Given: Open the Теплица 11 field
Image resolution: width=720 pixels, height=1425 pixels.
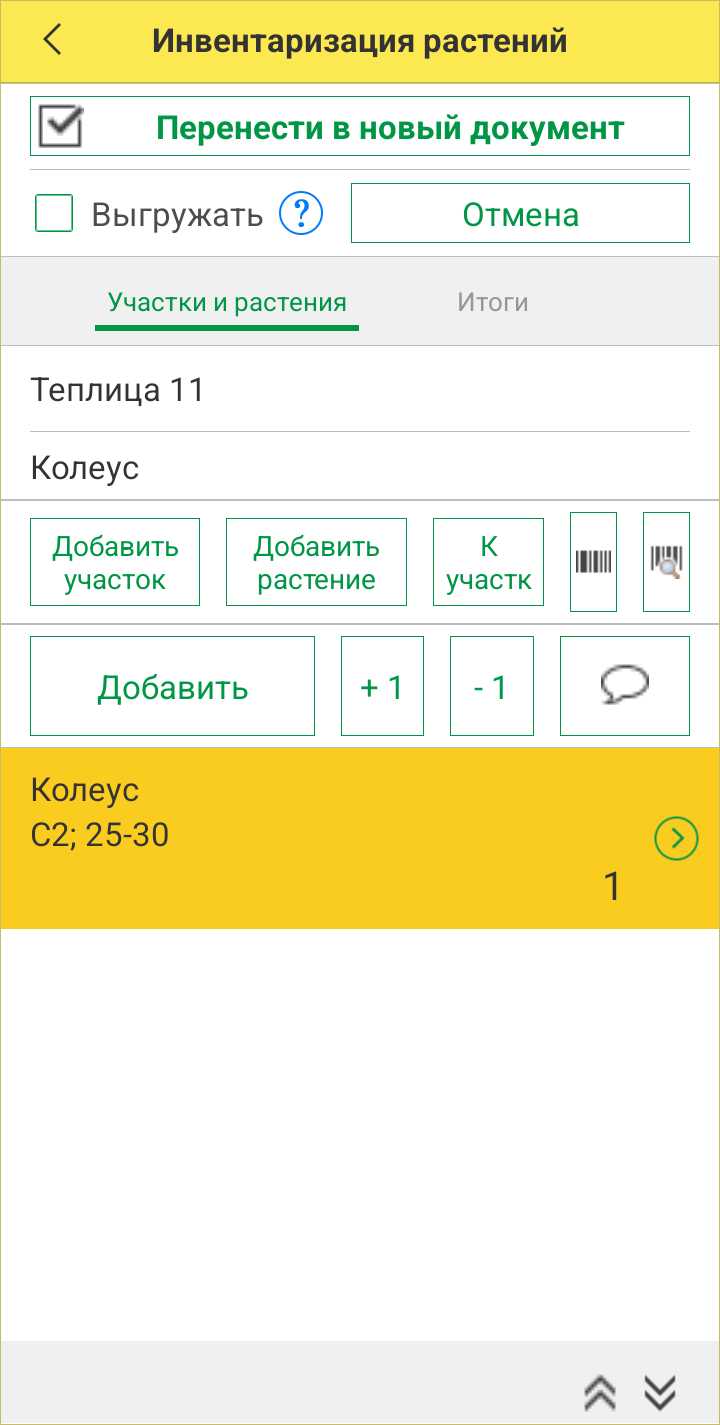Looking at the screenshot, I should pos(360,389).
